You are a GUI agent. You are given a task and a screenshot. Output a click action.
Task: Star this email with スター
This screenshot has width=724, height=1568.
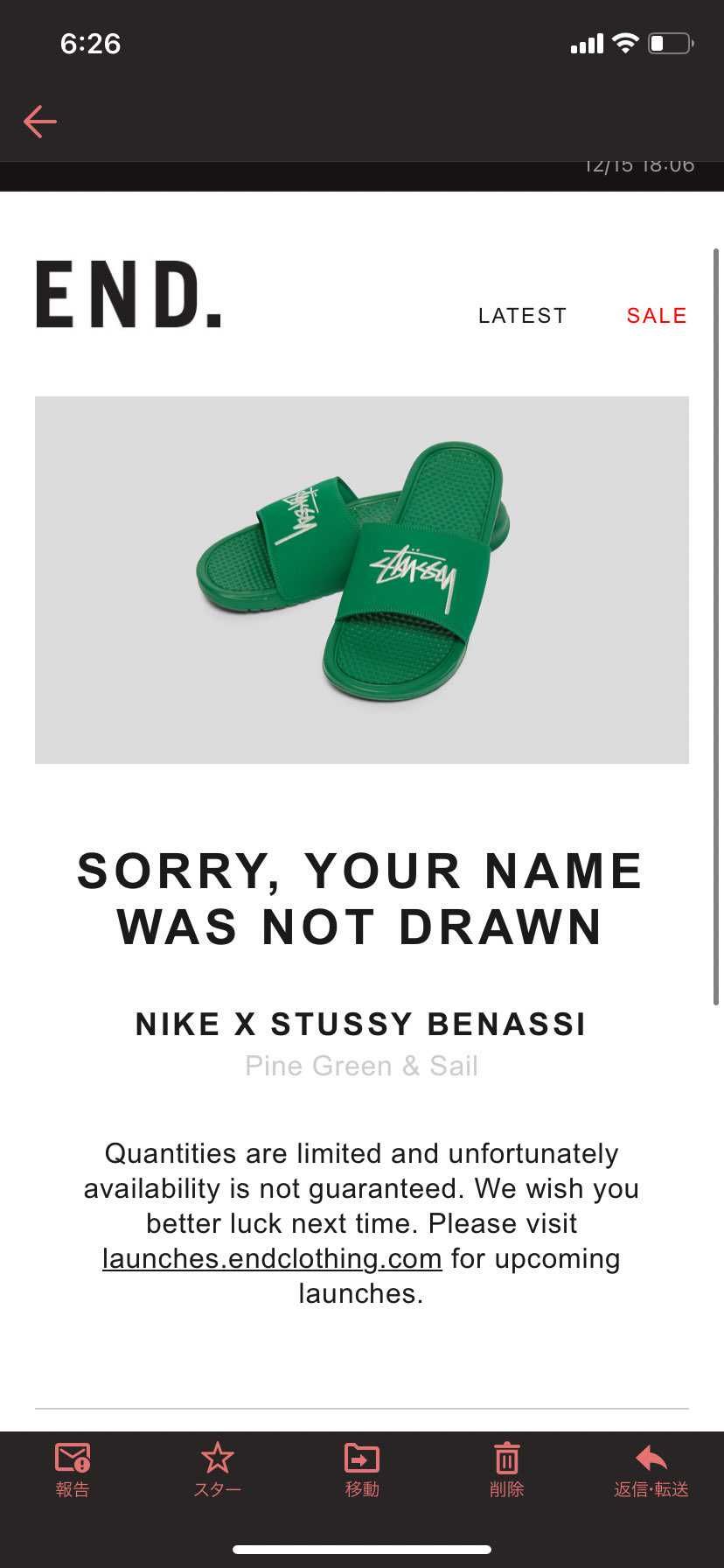tap(217, 1470)
